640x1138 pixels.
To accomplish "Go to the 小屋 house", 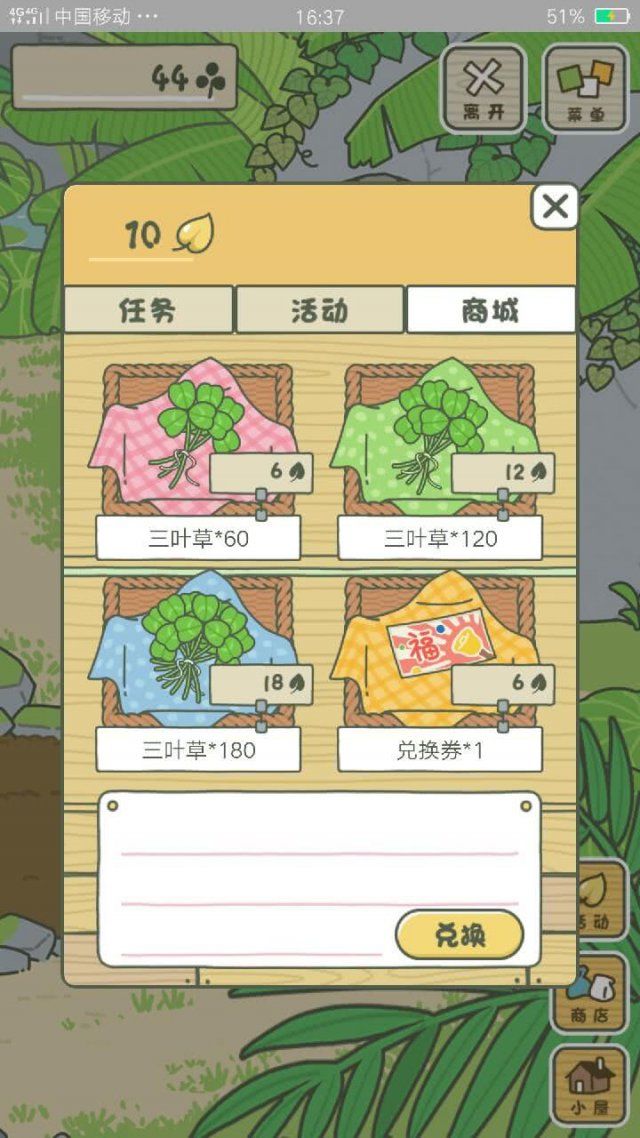I will 591,1085.
